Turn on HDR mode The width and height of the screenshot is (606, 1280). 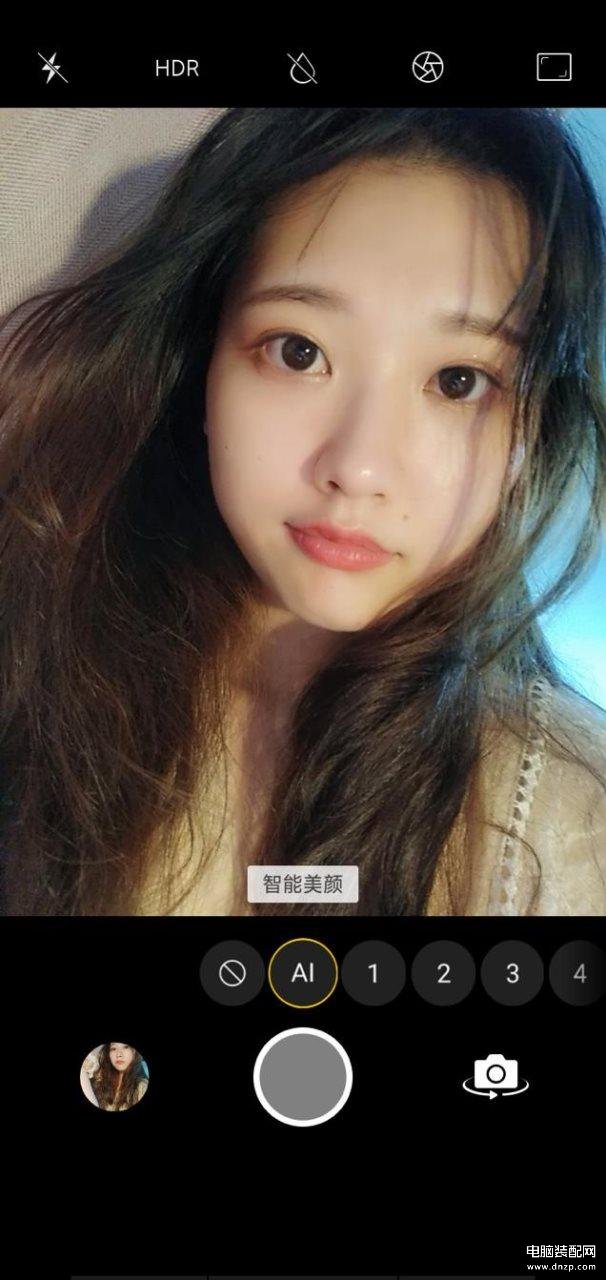pos(177,69)
